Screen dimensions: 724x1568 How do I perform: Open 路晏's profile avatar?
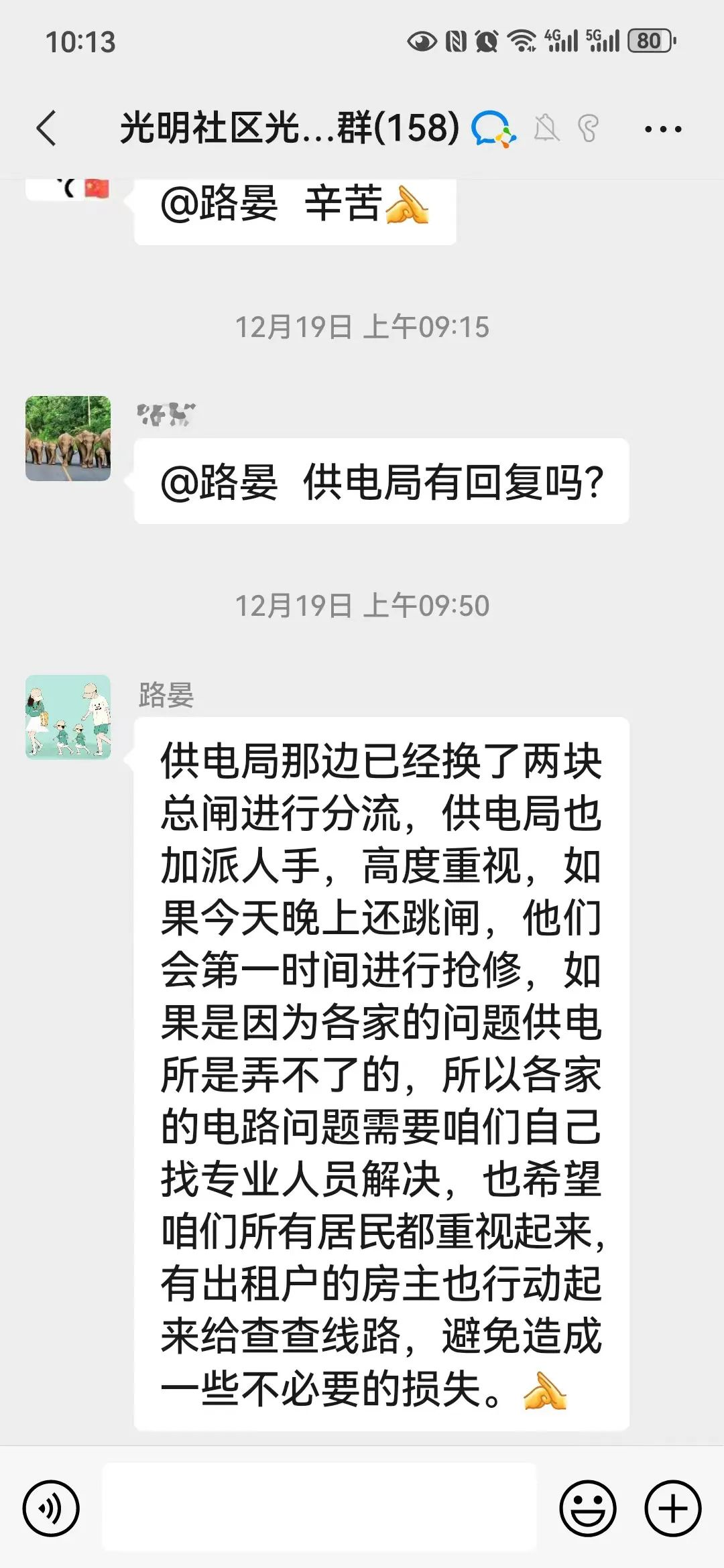pyautogui.click(x=68, y=717)
